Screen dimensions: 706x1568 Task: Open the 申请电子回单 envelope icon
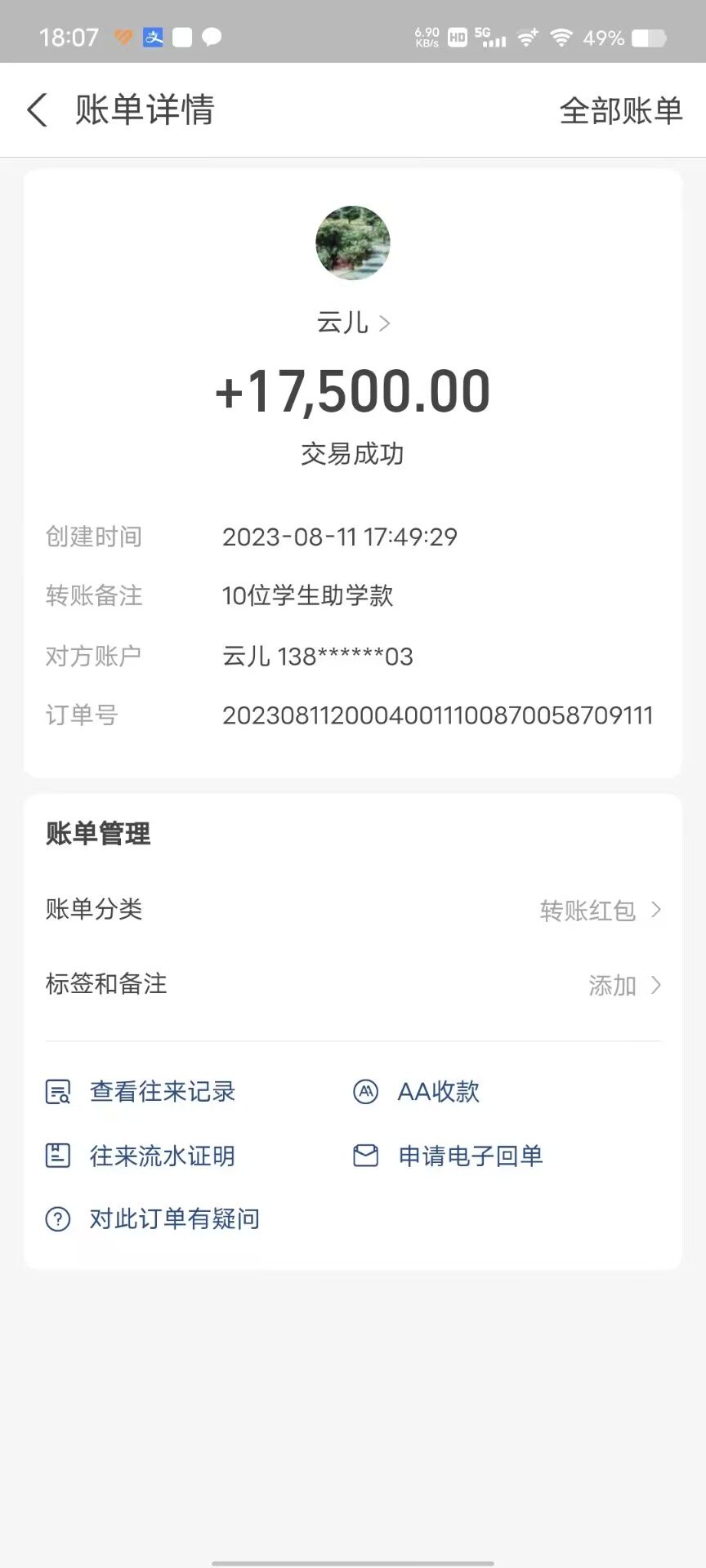(365, 1155)
